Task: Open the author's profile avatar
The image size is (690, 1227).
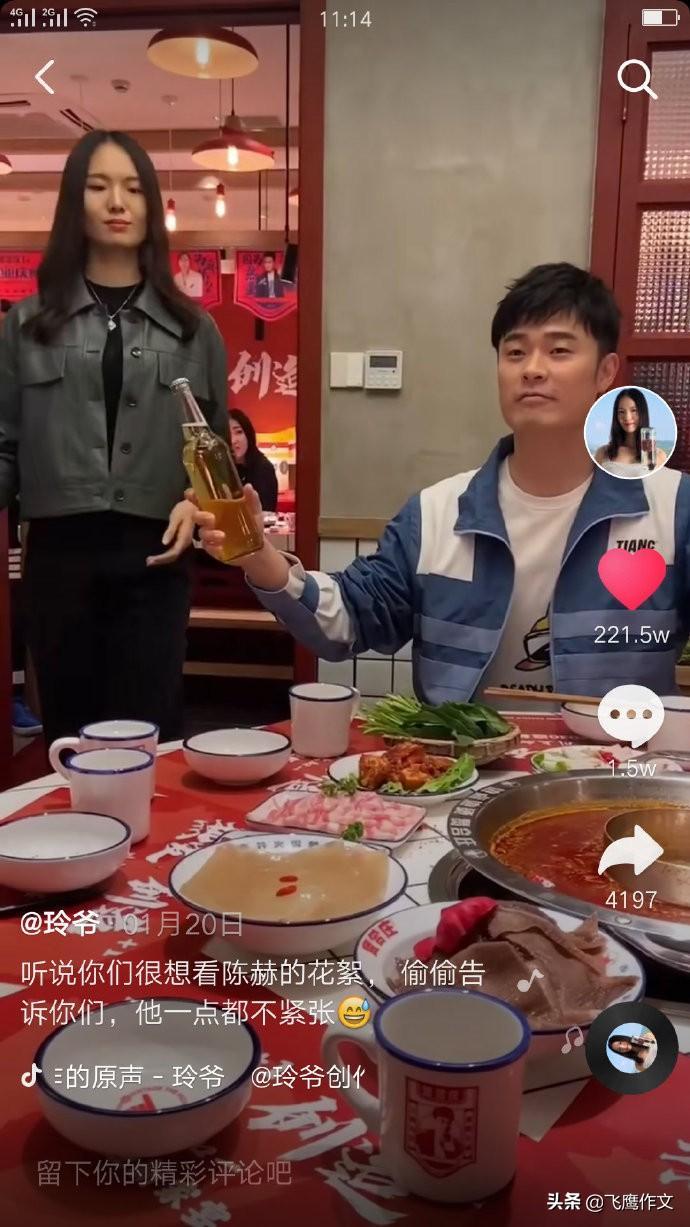Action: point(630,432)
